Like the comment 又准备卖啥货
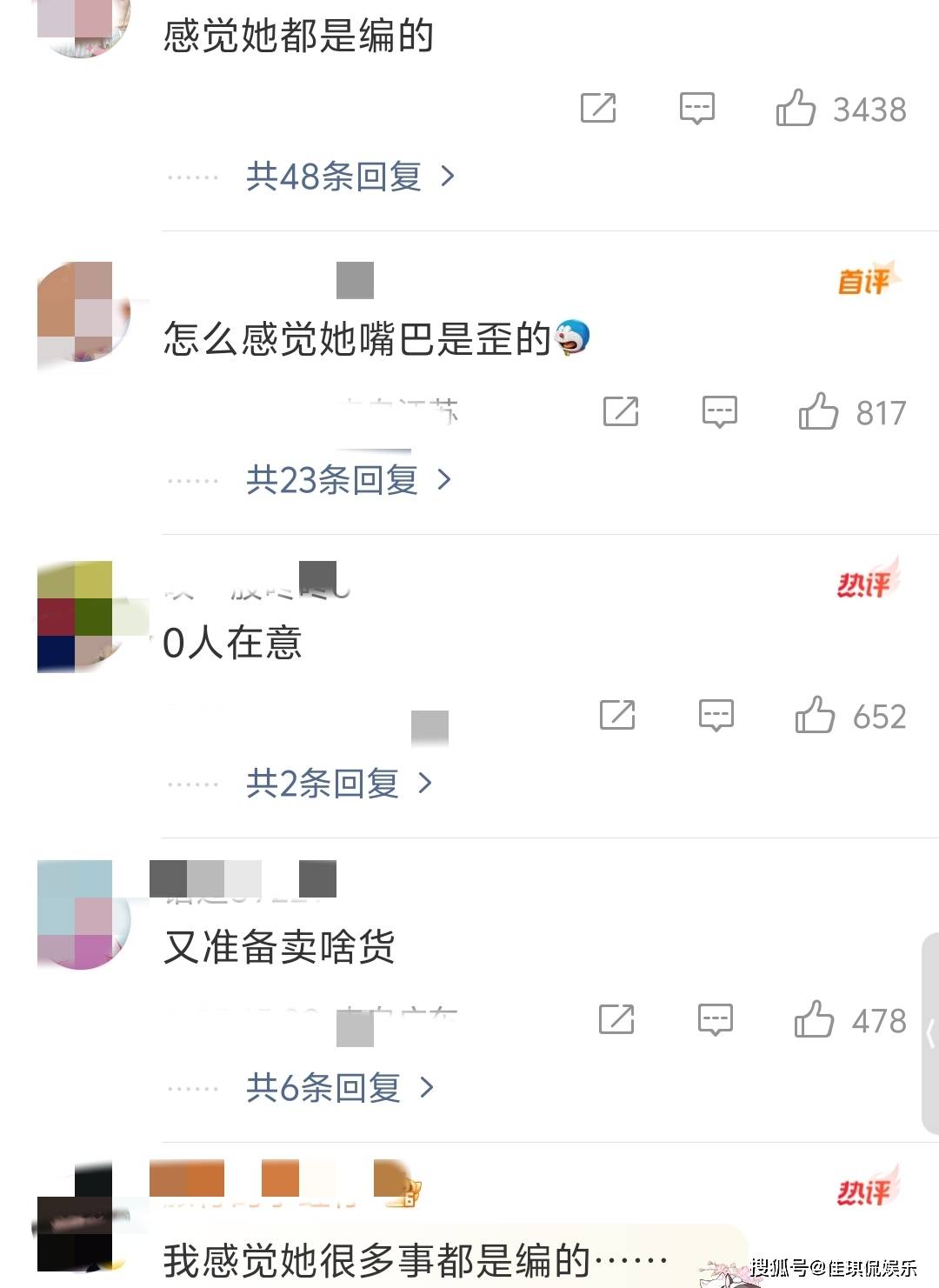This screenshot has width=939, height=1288. [x=814, y=1019]
